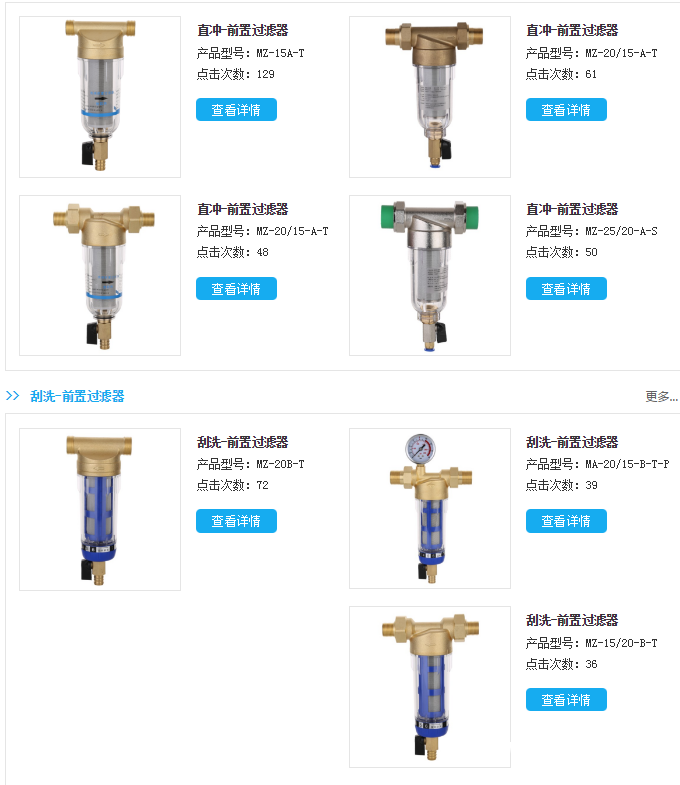Image resolution: width=680 pixels, height=785 pixels.
Task: Tap the MA-20/15-B-T-P filter picture with gauge
Action: (430, 509)
